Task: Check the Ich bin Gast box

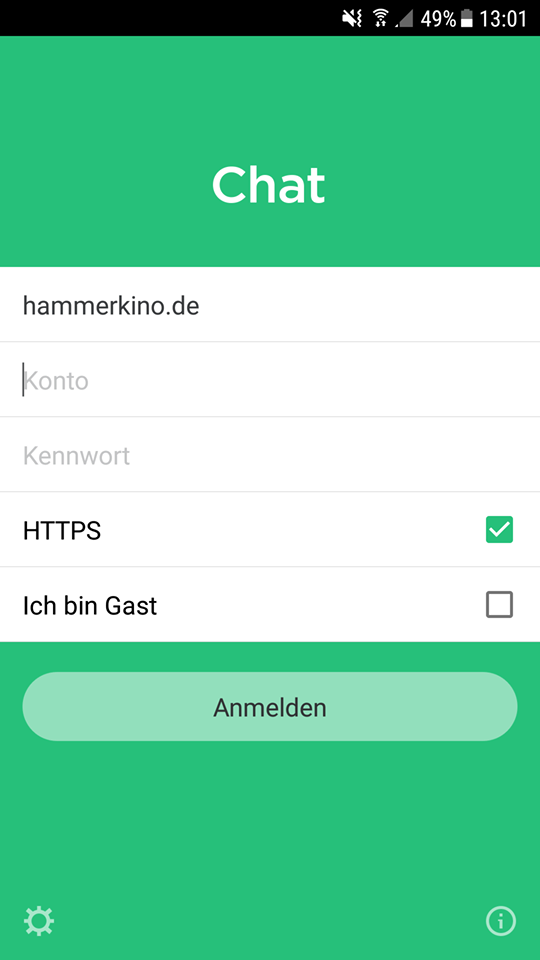Action: pyautogui.click(x=500, y=605)
